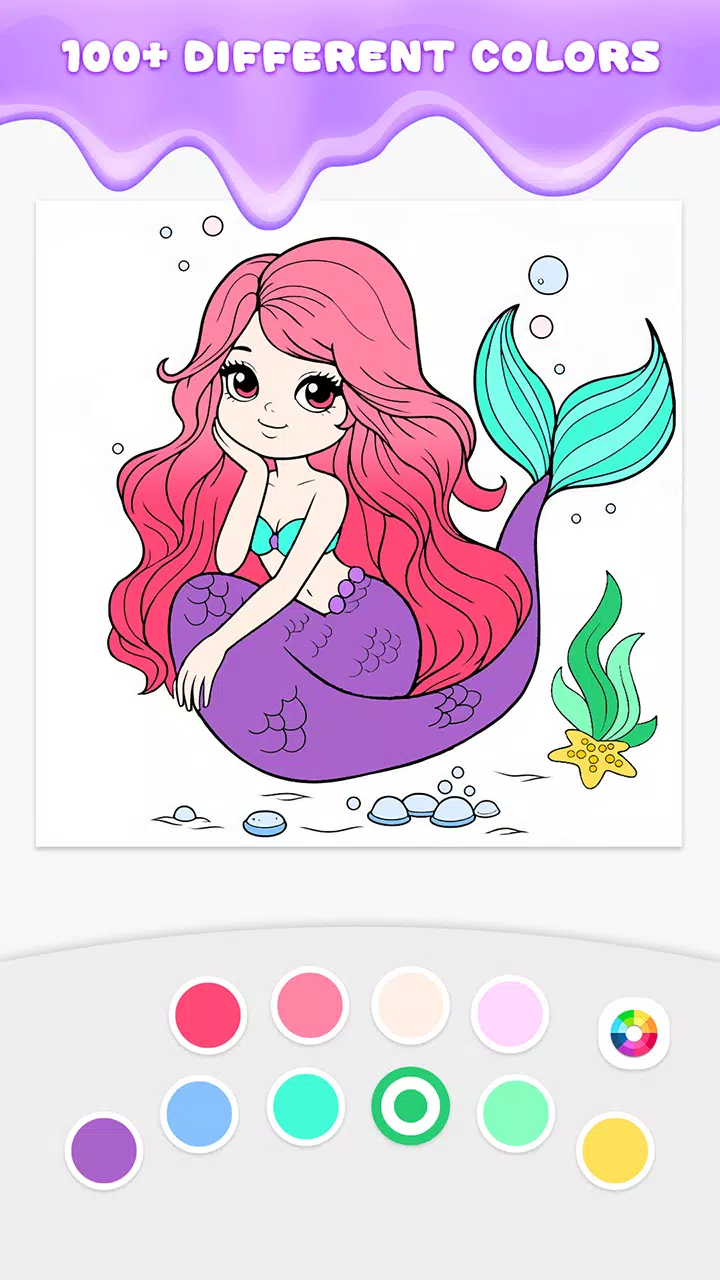720x1280 pixels.
Task: Pick the purple color swatch
Action: tap(104, 1151)
